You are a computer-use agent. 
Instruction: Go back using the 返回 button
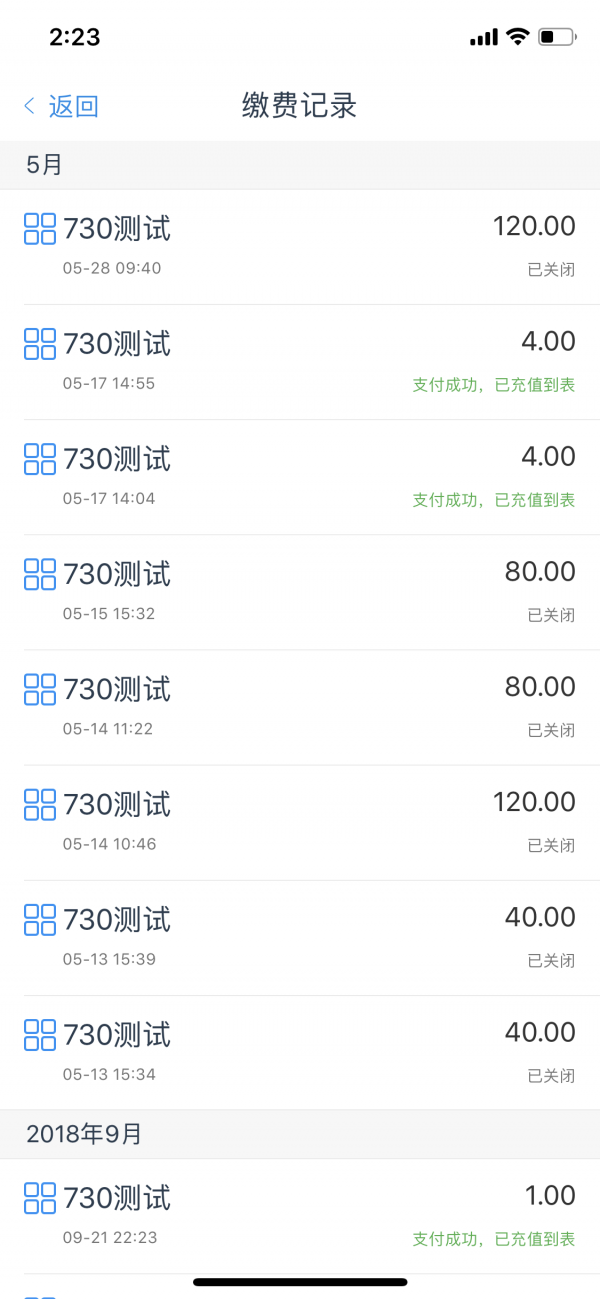point(61,106)
